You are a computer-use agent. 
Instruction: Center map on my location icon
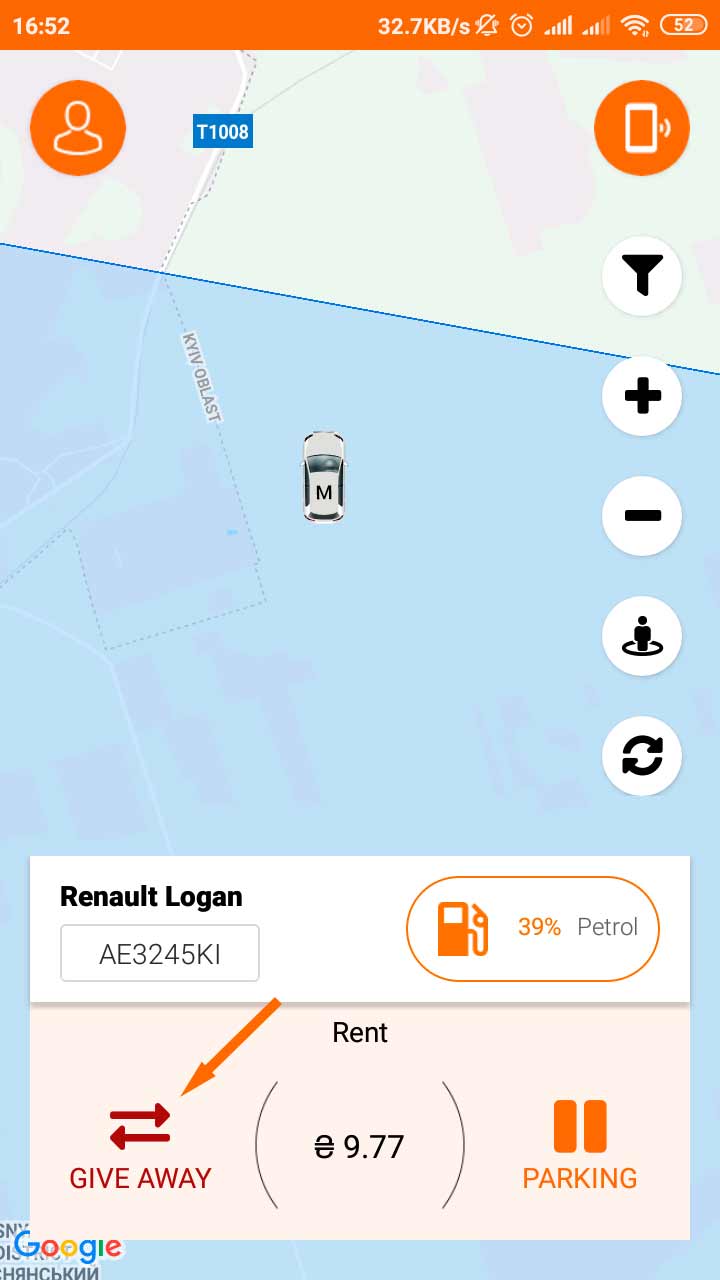641,636
